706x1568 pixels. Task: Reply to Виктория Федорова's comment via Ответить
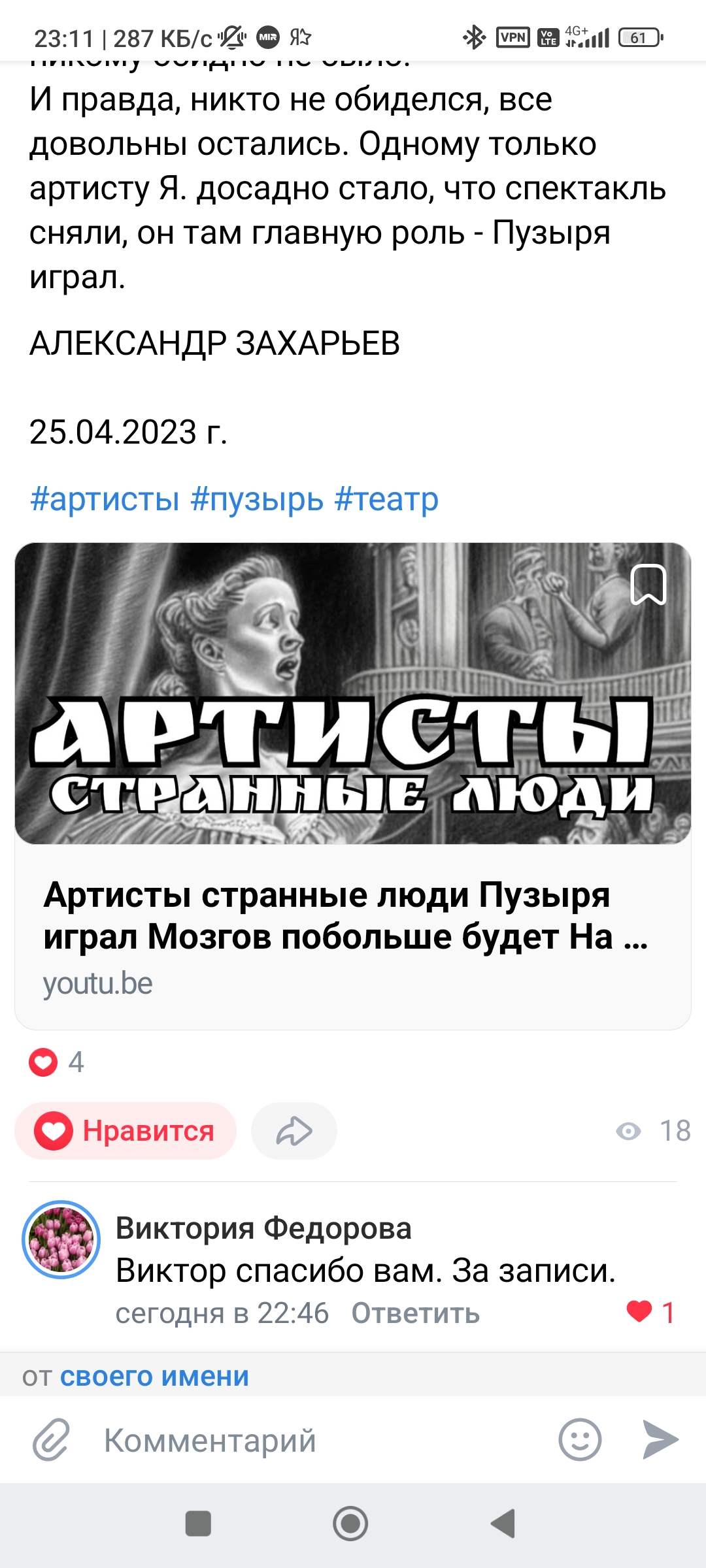(x=416, y=1313)
